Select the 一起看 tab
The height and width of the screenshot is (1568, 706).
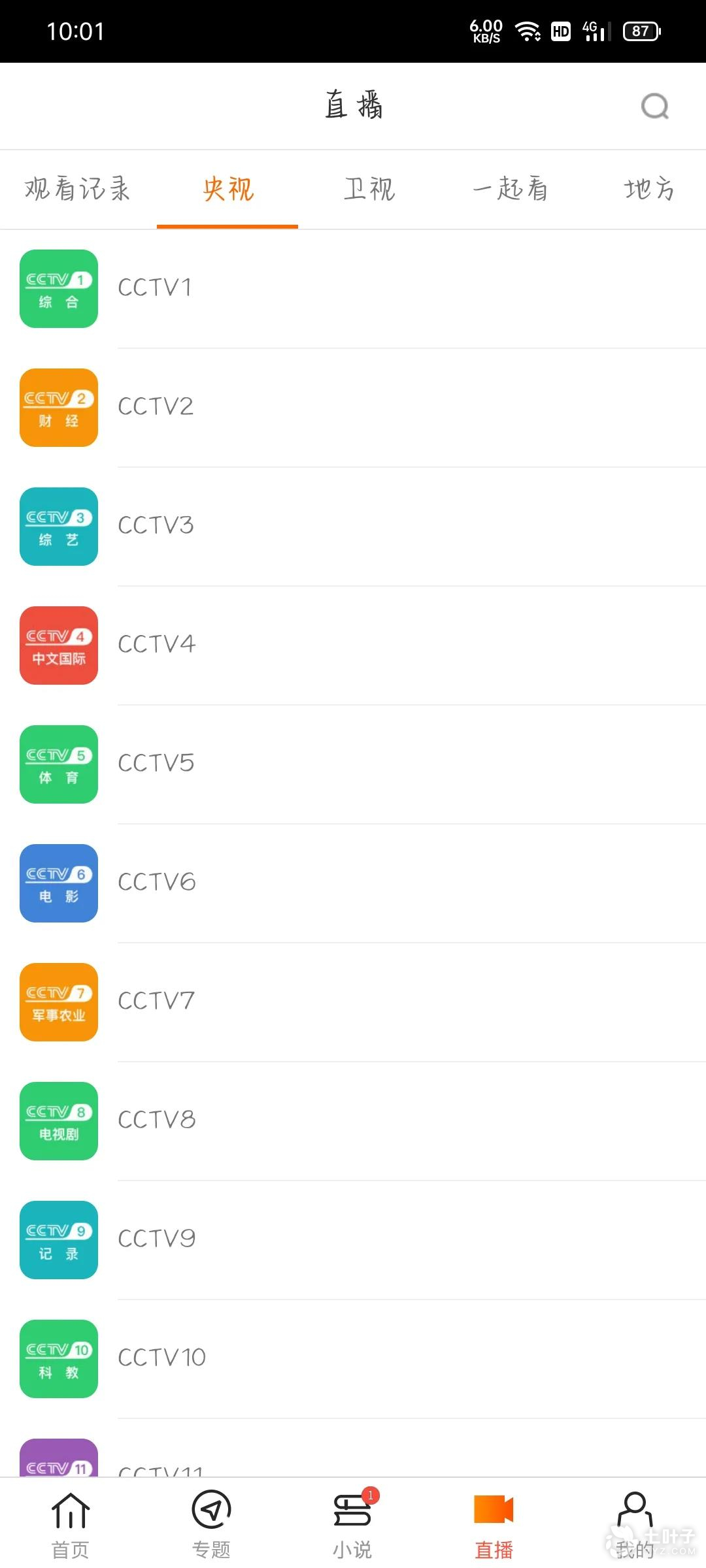(x=511, y=189)
